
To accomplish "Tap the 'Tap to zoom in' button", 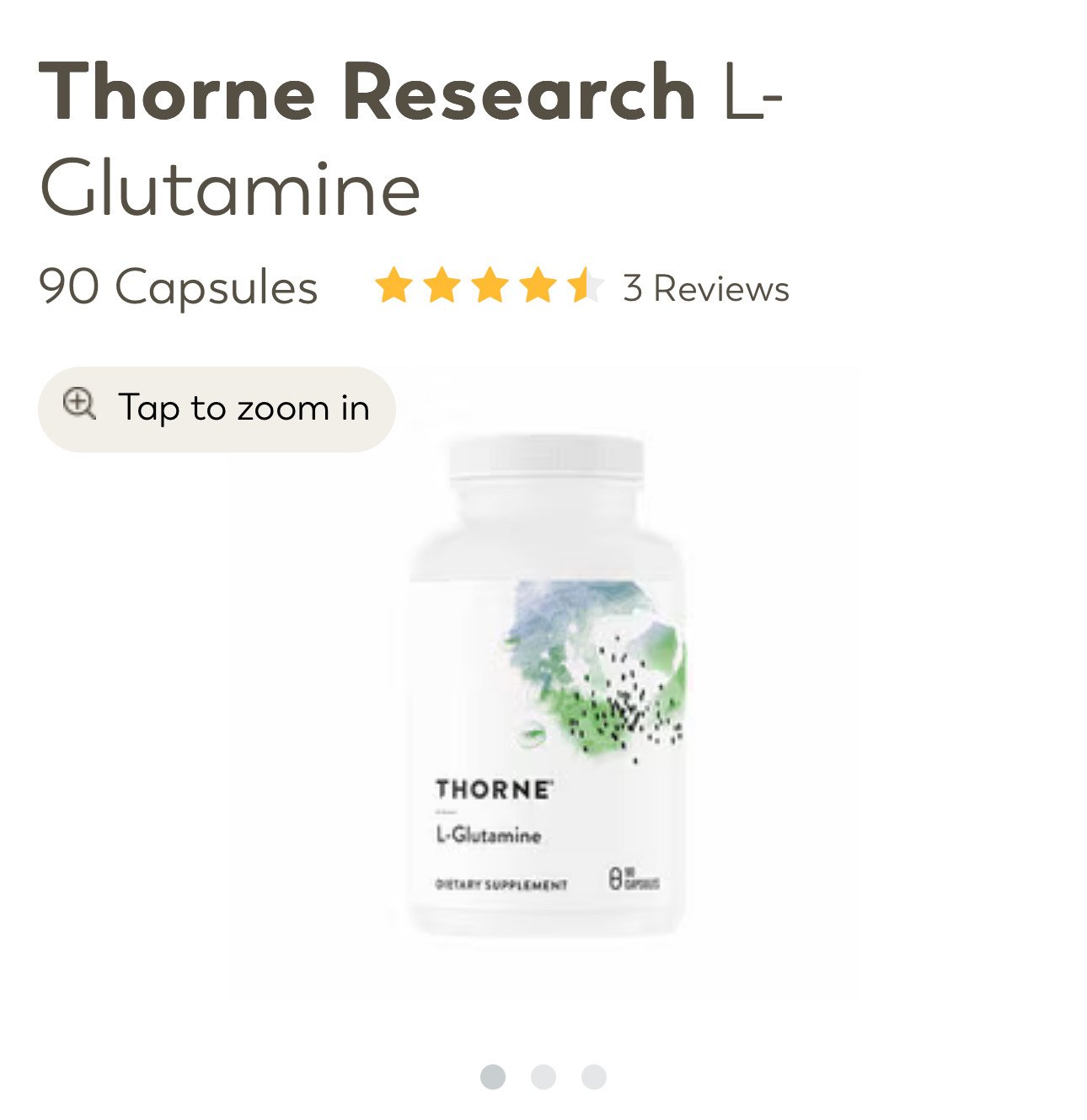I will (x=217, y=409).
